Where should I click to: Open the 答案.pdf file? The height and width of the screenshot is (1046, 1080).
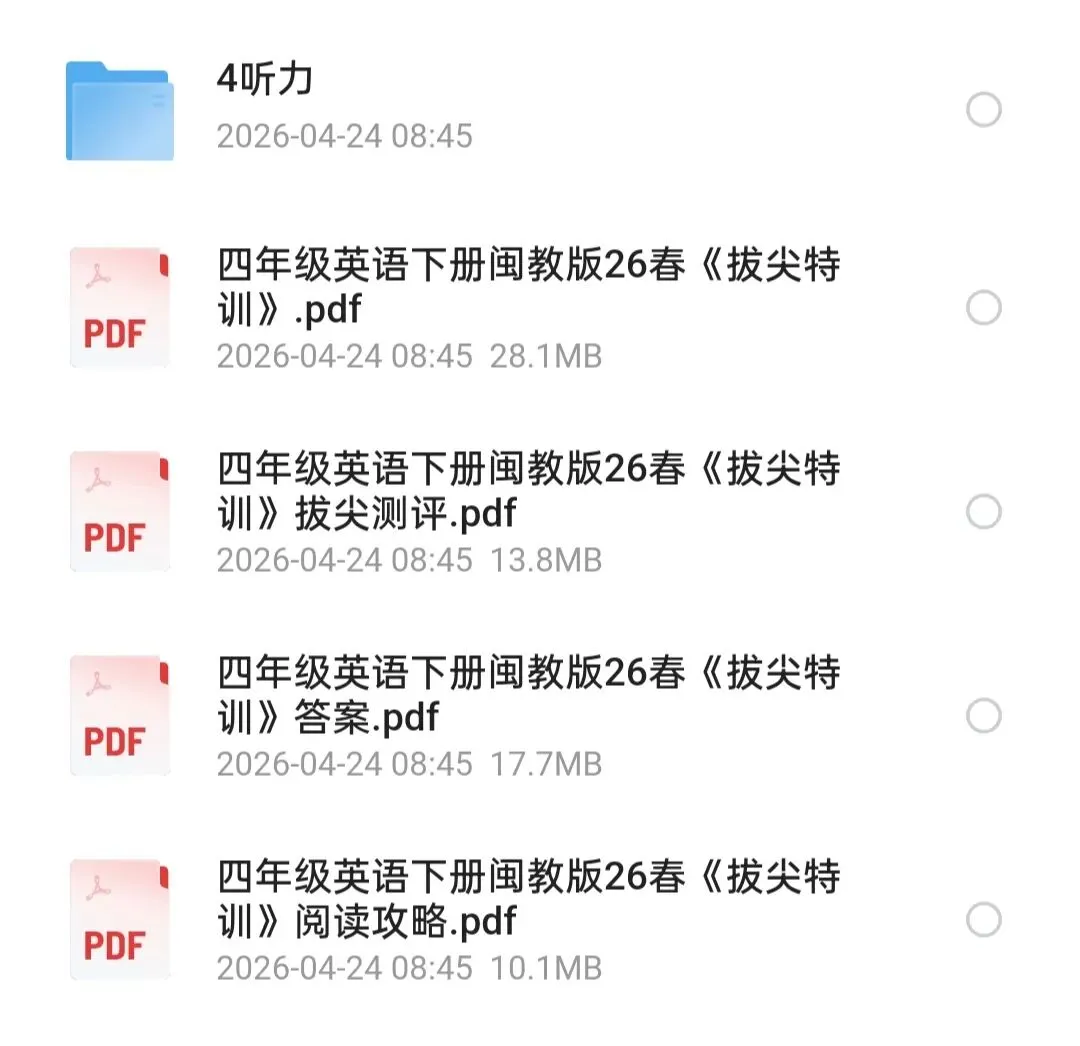(x=528, y=695)
